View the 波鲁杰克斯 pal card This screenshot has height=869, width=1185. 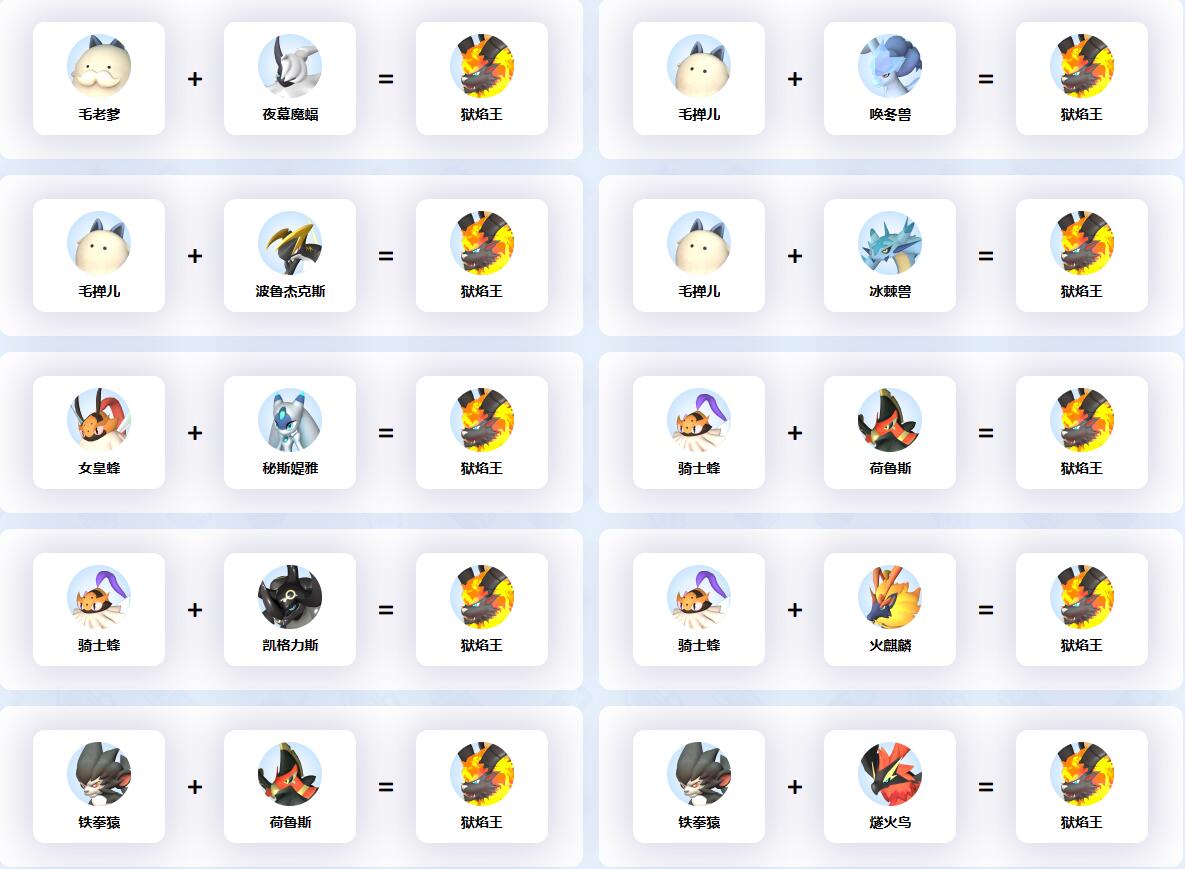290,255
